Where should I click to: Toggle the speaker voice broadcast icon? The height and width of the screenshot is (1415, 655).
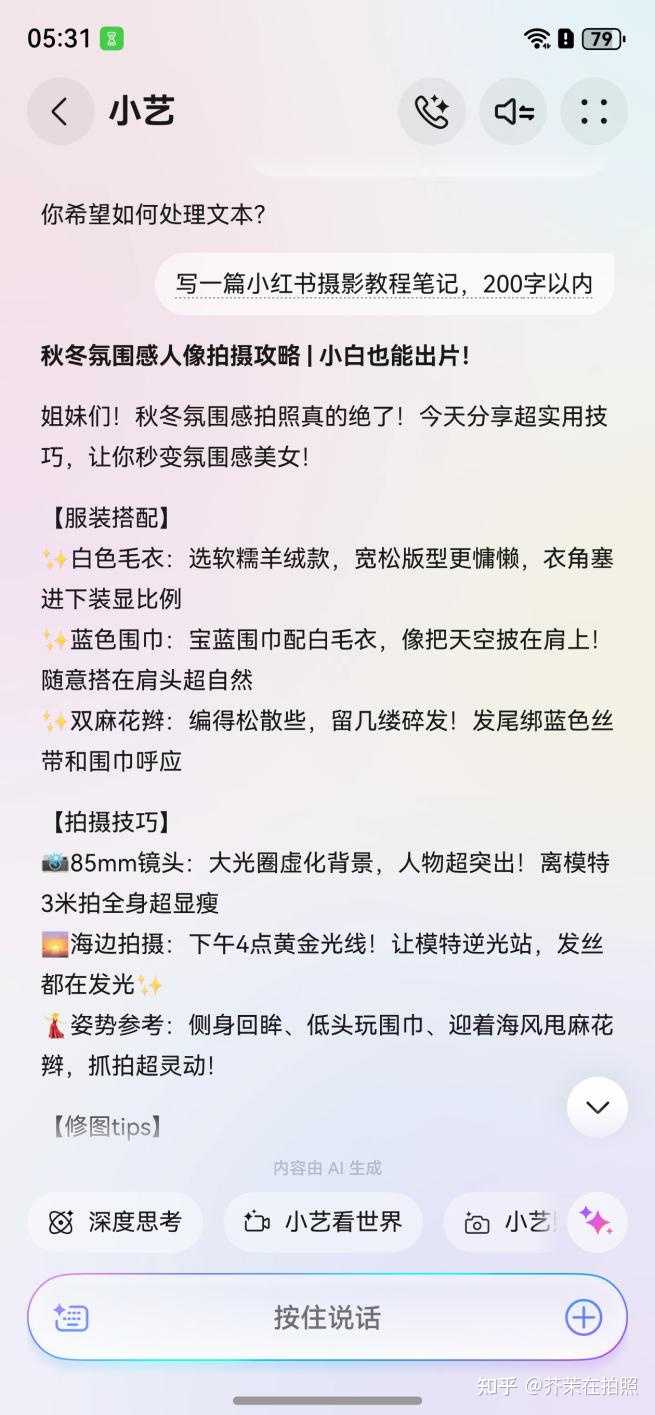coord(513,112)
